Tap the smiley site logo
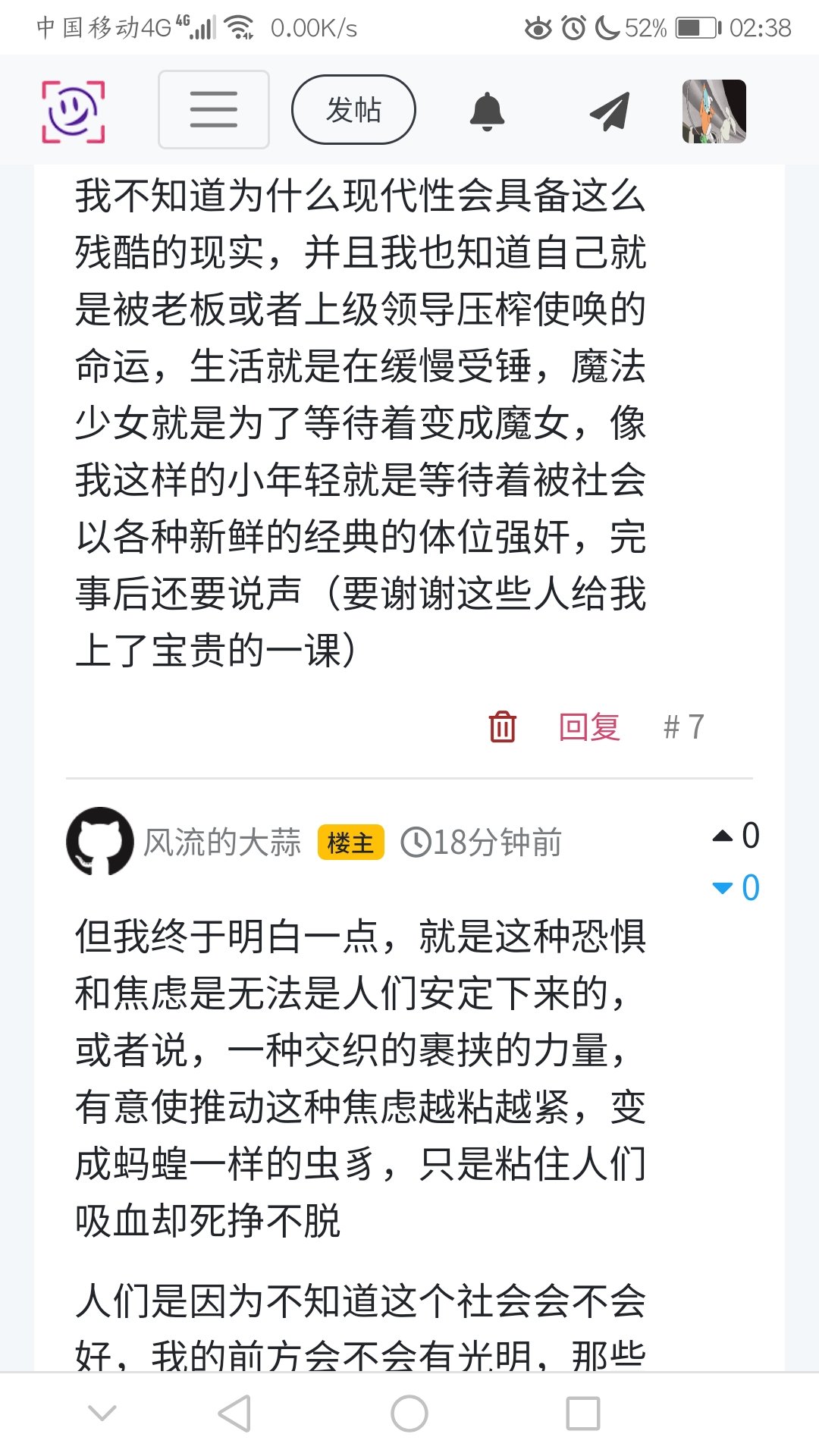Image resolution: width=819 pixels, height=1456 pixels. point(73,111)
